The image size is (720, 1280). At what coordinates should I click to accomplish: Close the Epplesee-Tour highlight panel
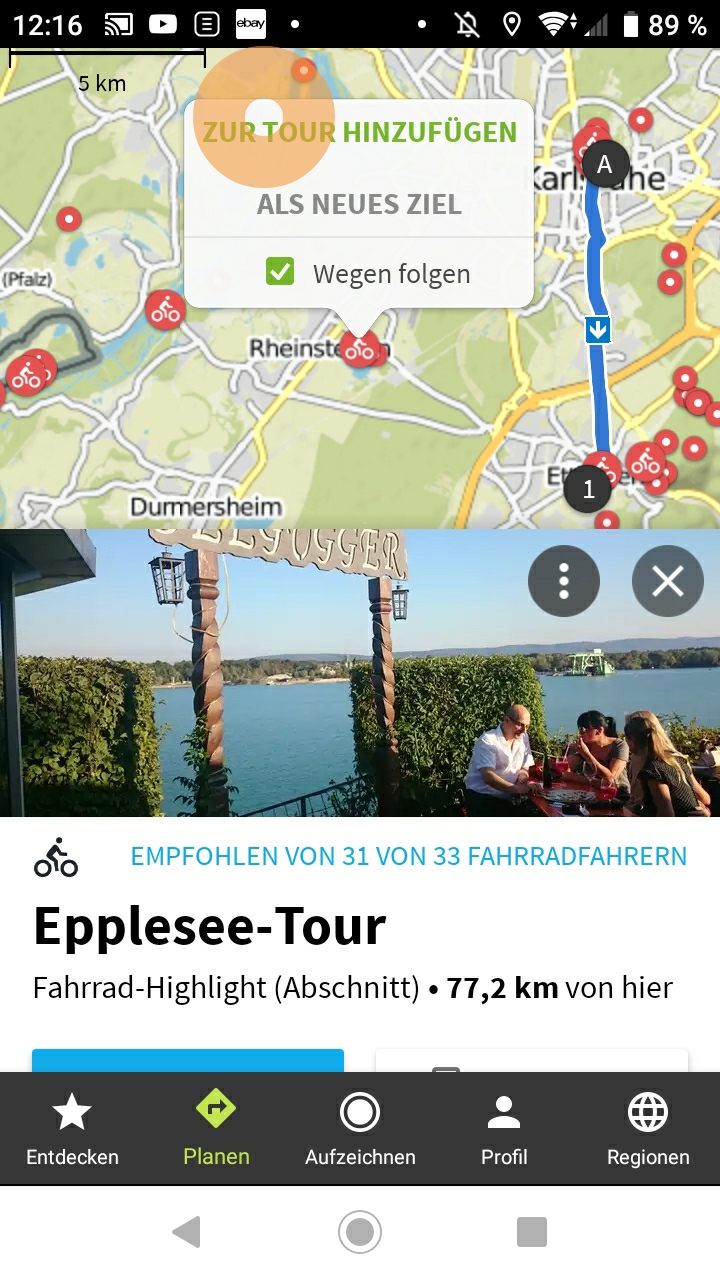(667, 580)
